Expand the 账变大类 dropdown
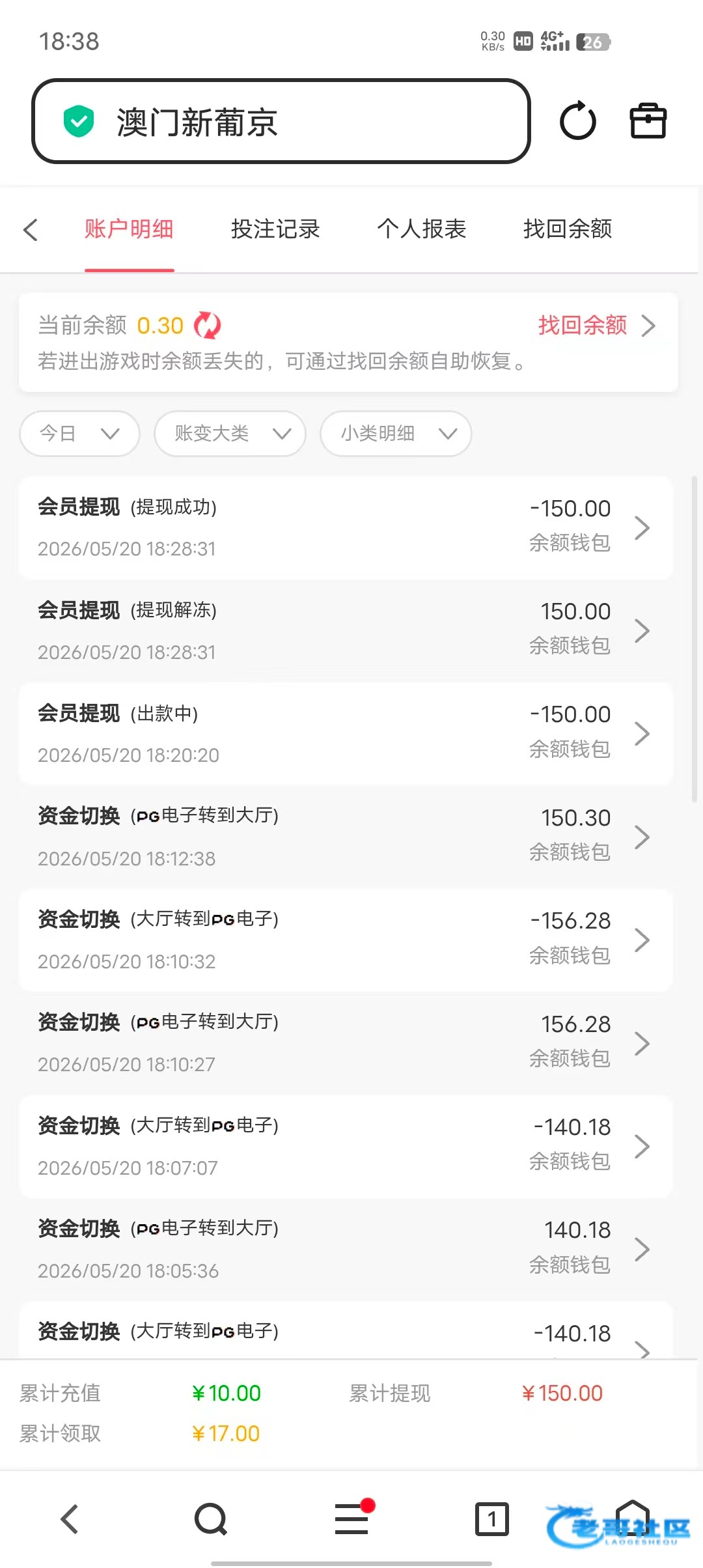Viewport: 703px width, 1568px height. [230, 433]
